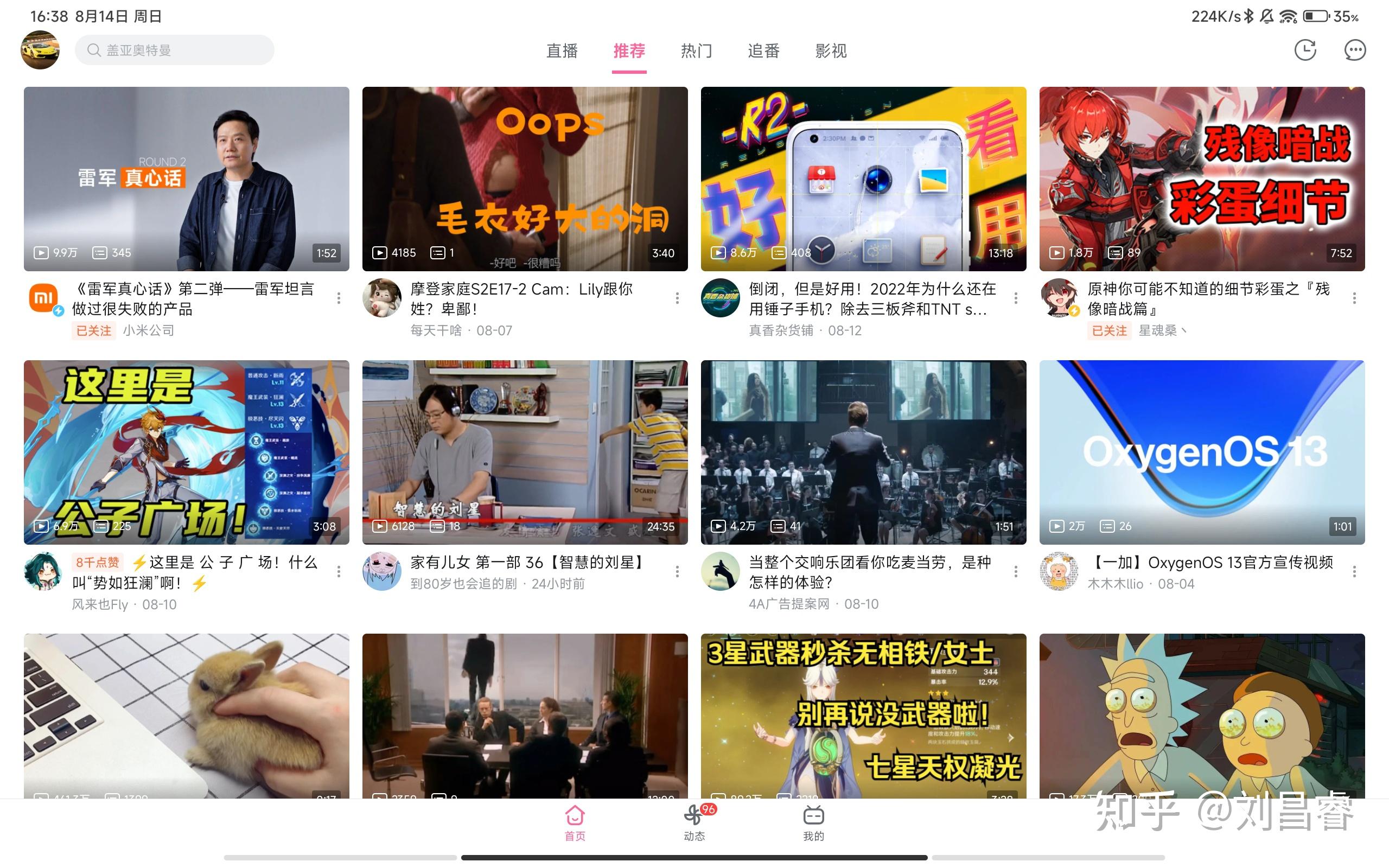1389x868 pixels.
Task: Open 家有儿女 智慧的刘星 video
Action: [525, 452]
